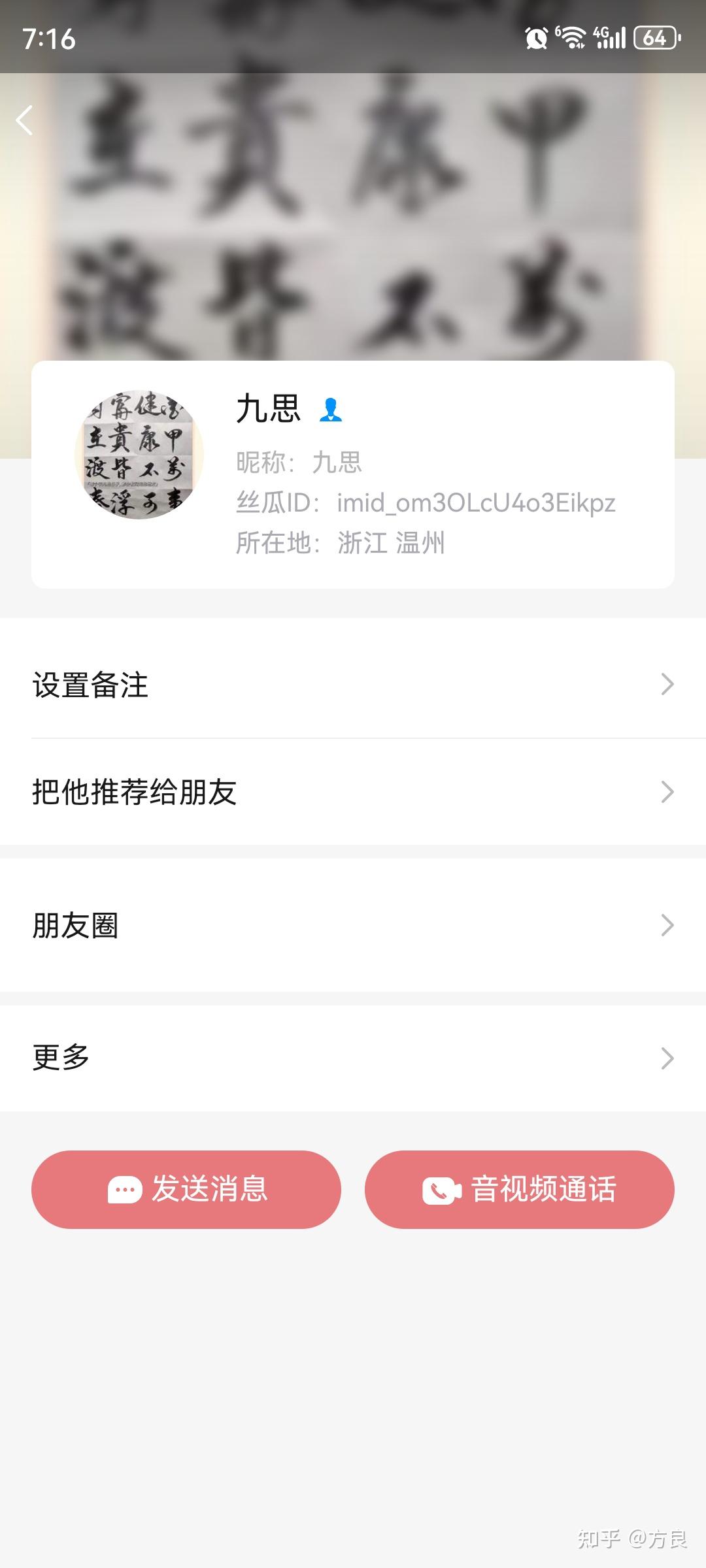This screenshot has width=706, height=1568.
Task: Tap the 发送消息 button
Action: click(x=186, y=1190)
